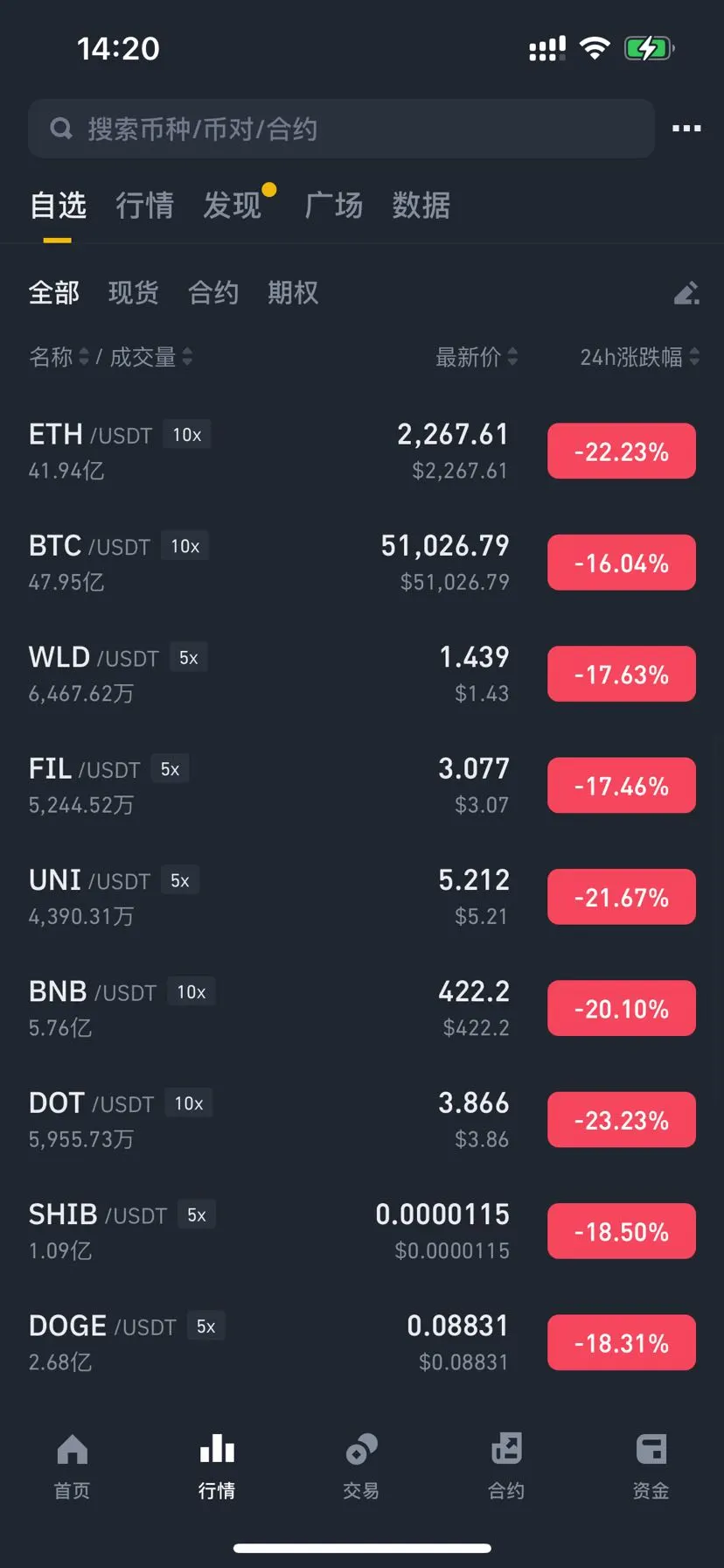Open the search field for coins and contracts
Screen dimensions: 724x1568
pyautogui.click(x=341, y=129)
